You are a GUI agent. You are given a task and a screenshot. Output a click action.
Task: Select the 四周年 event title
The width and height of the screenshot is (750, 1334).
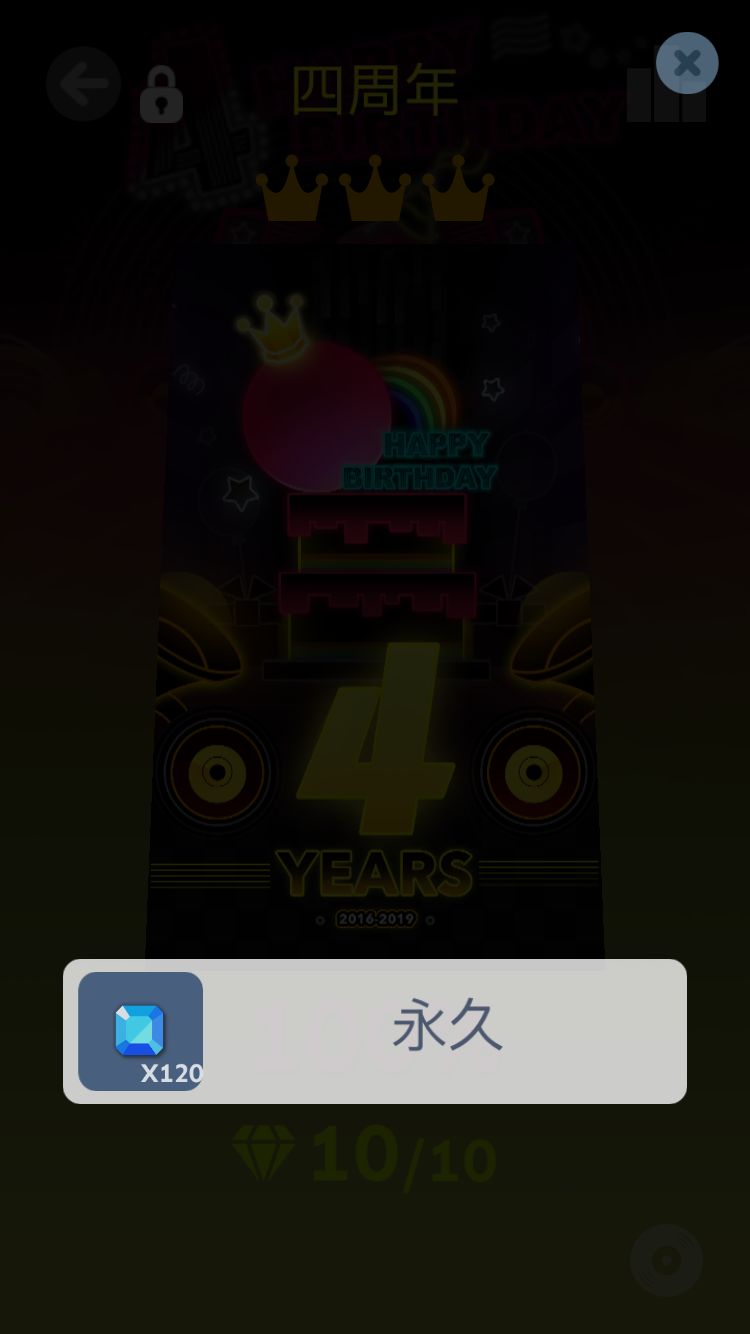click(x=374, y=90)
